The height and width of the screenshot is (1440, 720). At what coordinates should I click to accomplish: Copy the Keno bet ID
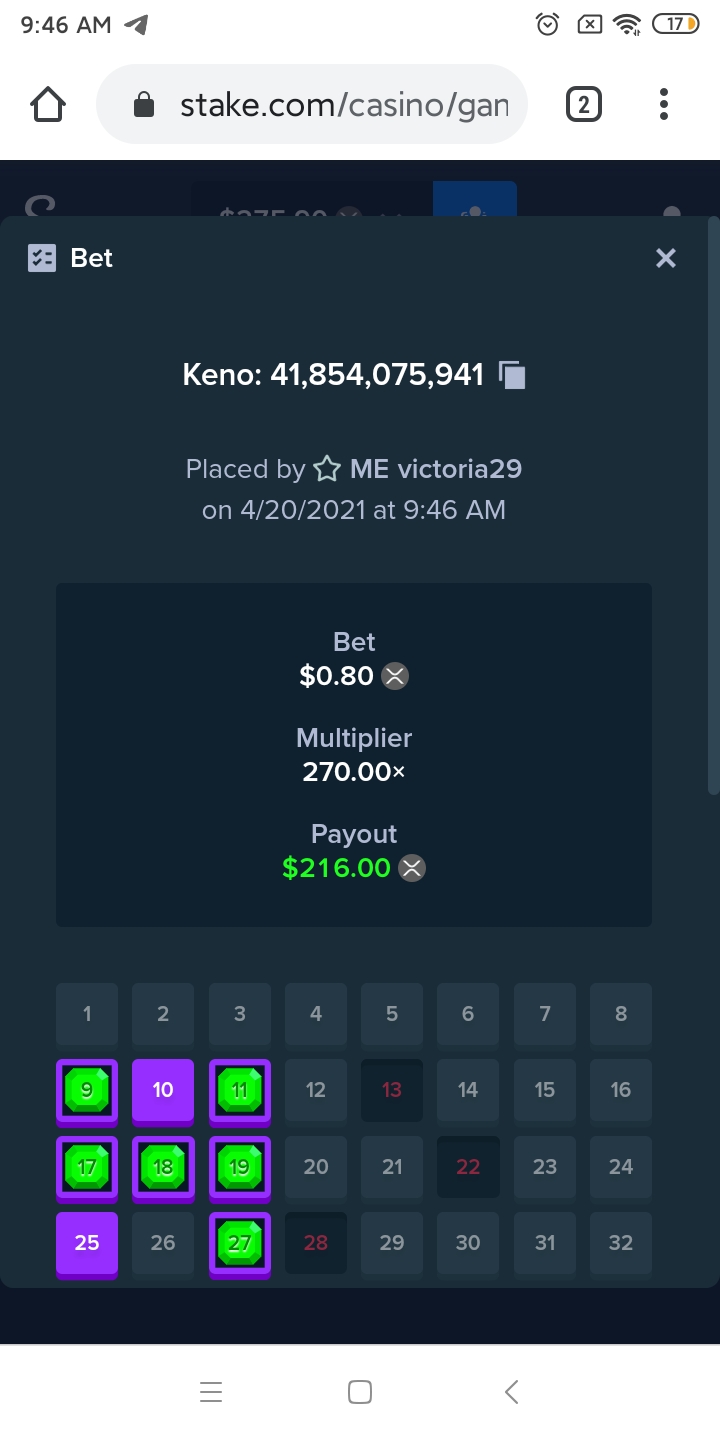(x=512, y=375)
